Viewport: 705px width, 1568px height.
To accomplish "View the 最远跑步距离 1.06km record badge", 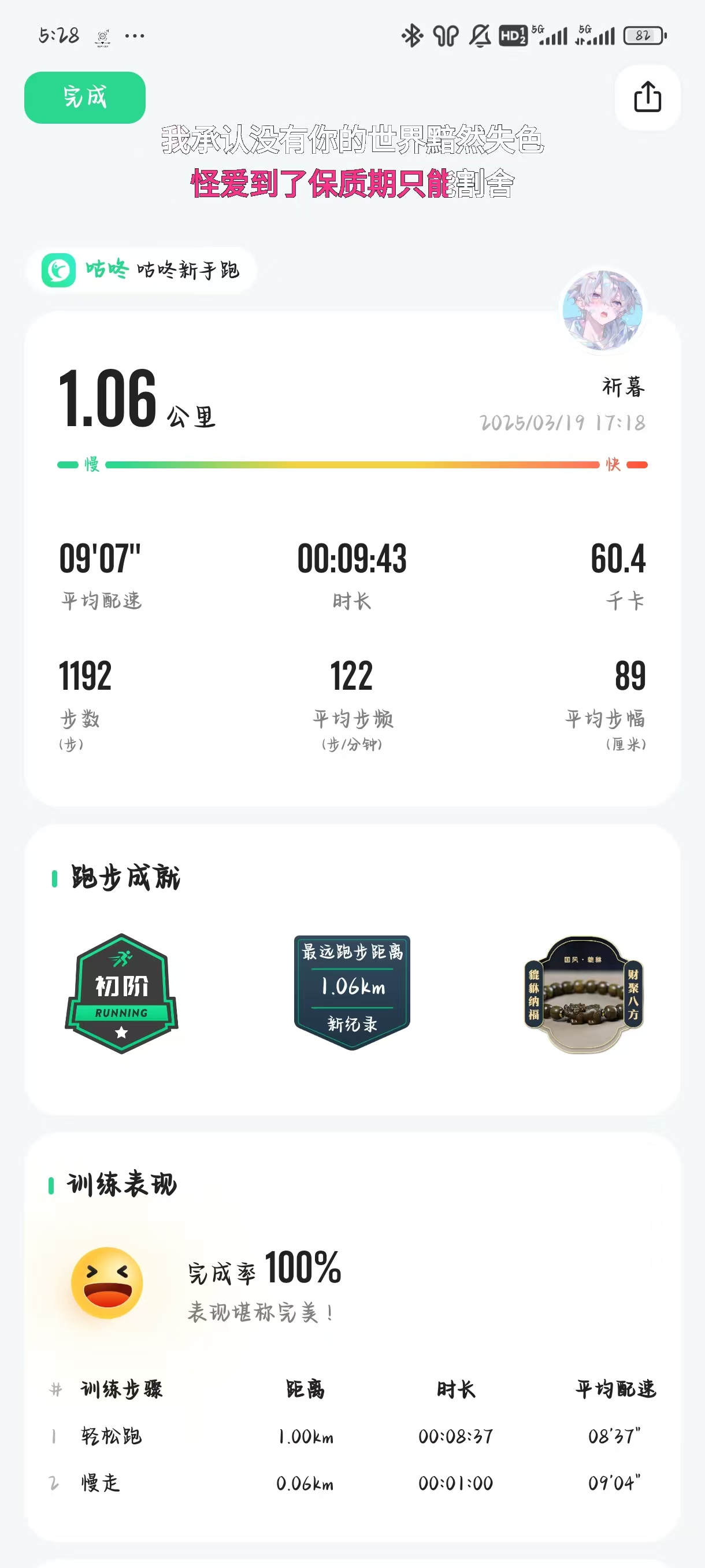I will pyautogui.click(x=351, y=991).
